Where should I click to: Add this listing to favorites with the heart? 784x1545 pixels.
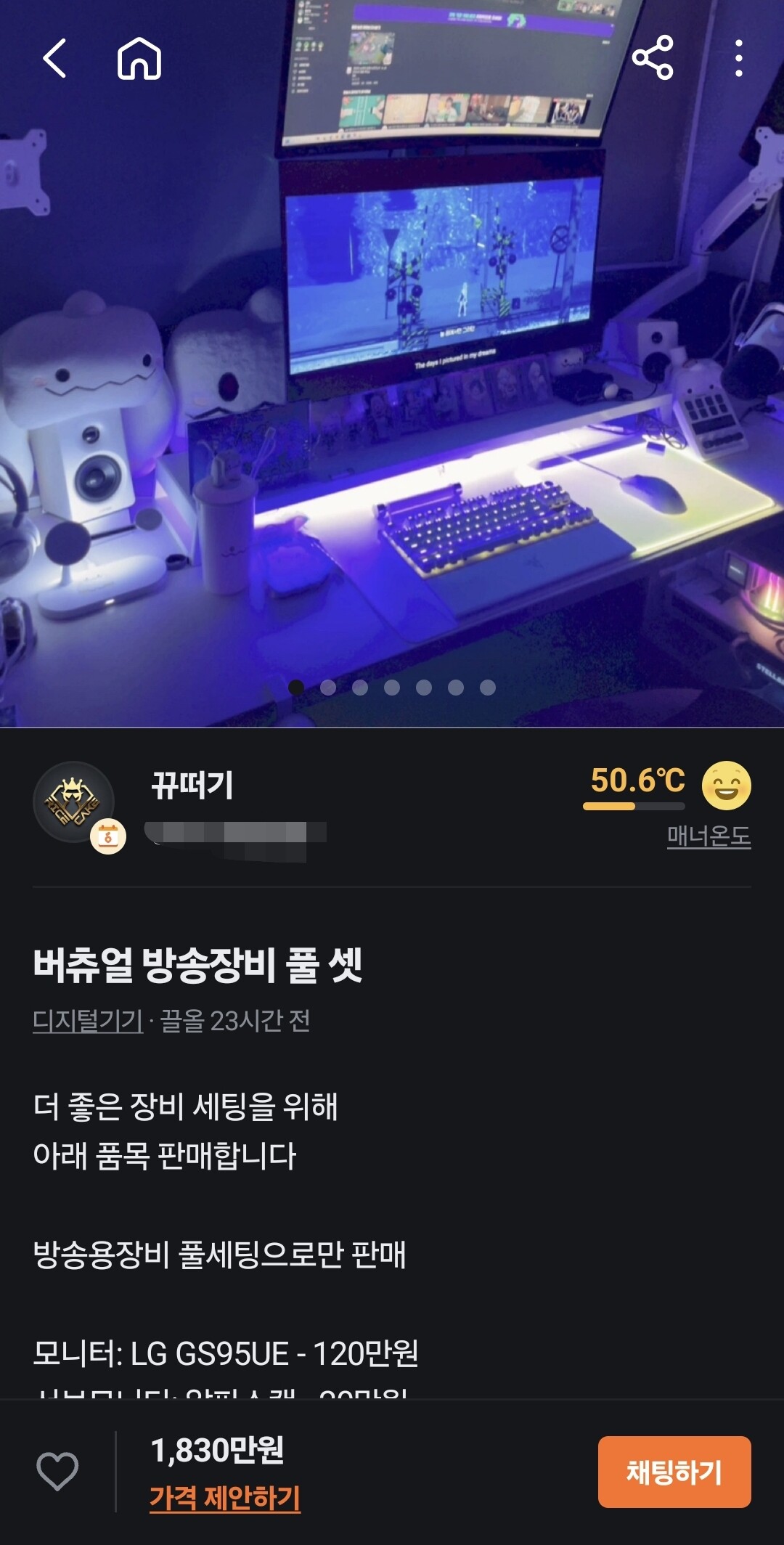57,1471
